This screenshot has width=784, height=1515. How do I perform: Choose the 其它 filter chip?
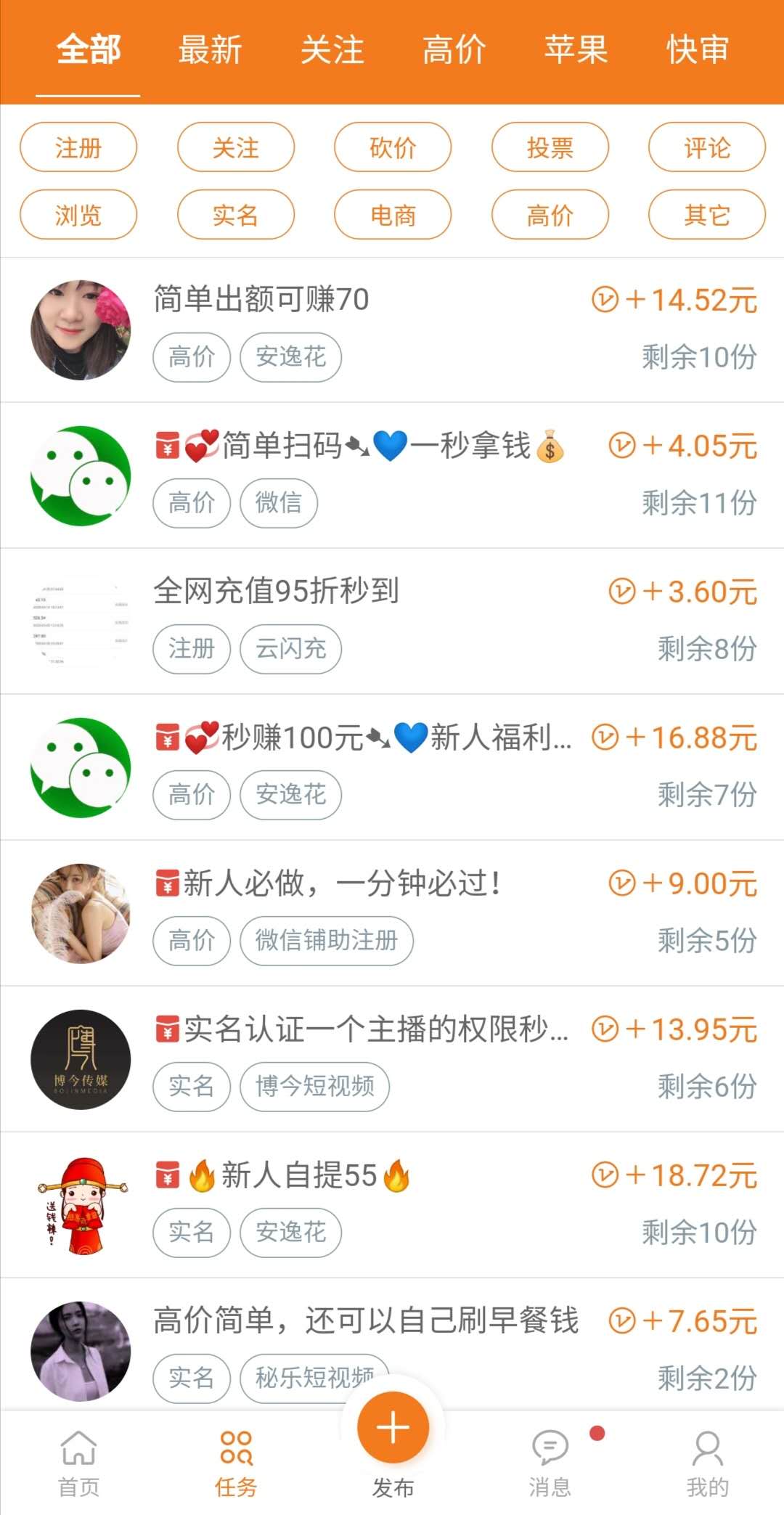pos(706,215)
